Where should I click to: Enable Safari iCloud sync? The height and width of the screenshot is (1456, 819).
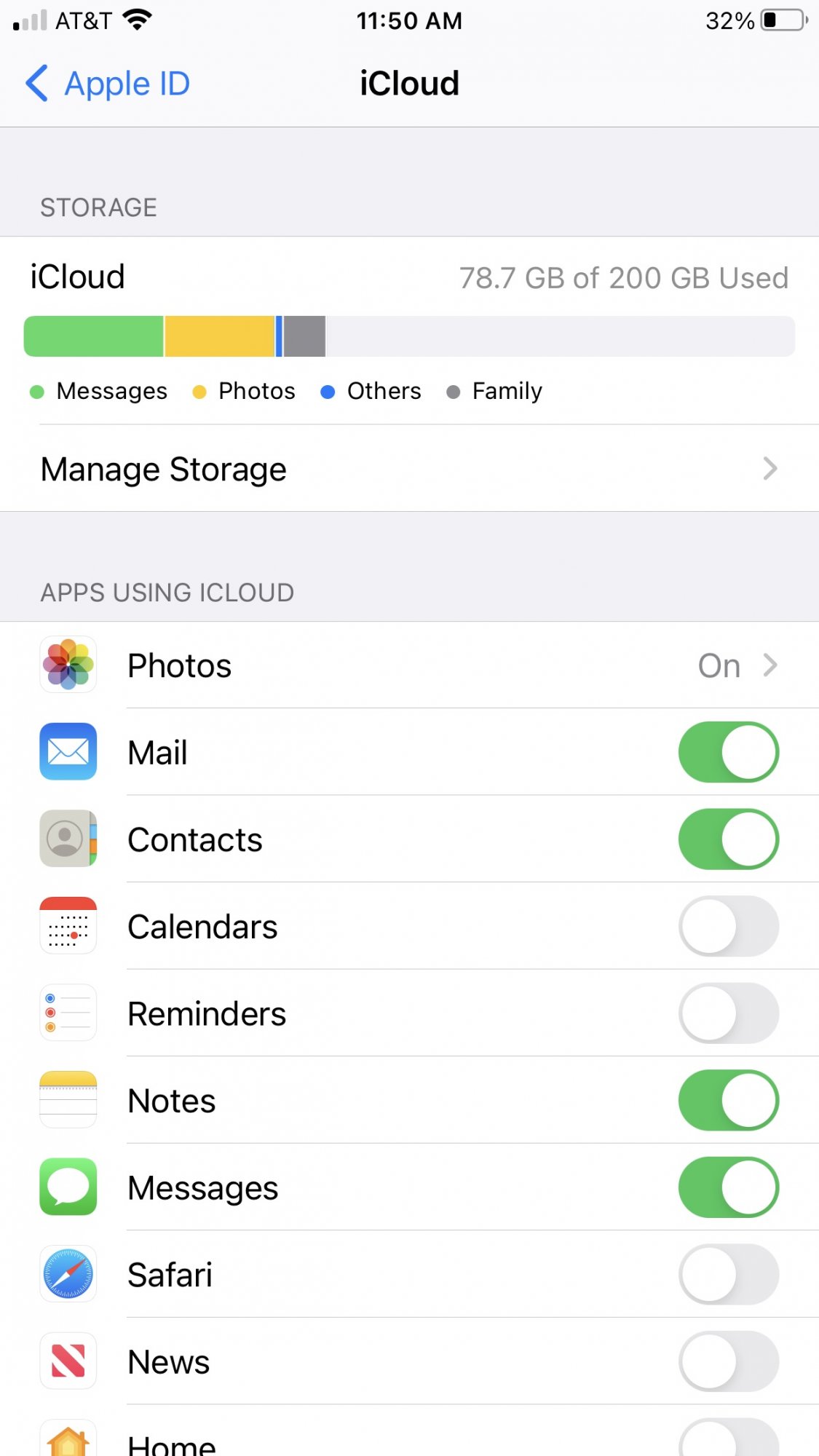click(728, 1274)
